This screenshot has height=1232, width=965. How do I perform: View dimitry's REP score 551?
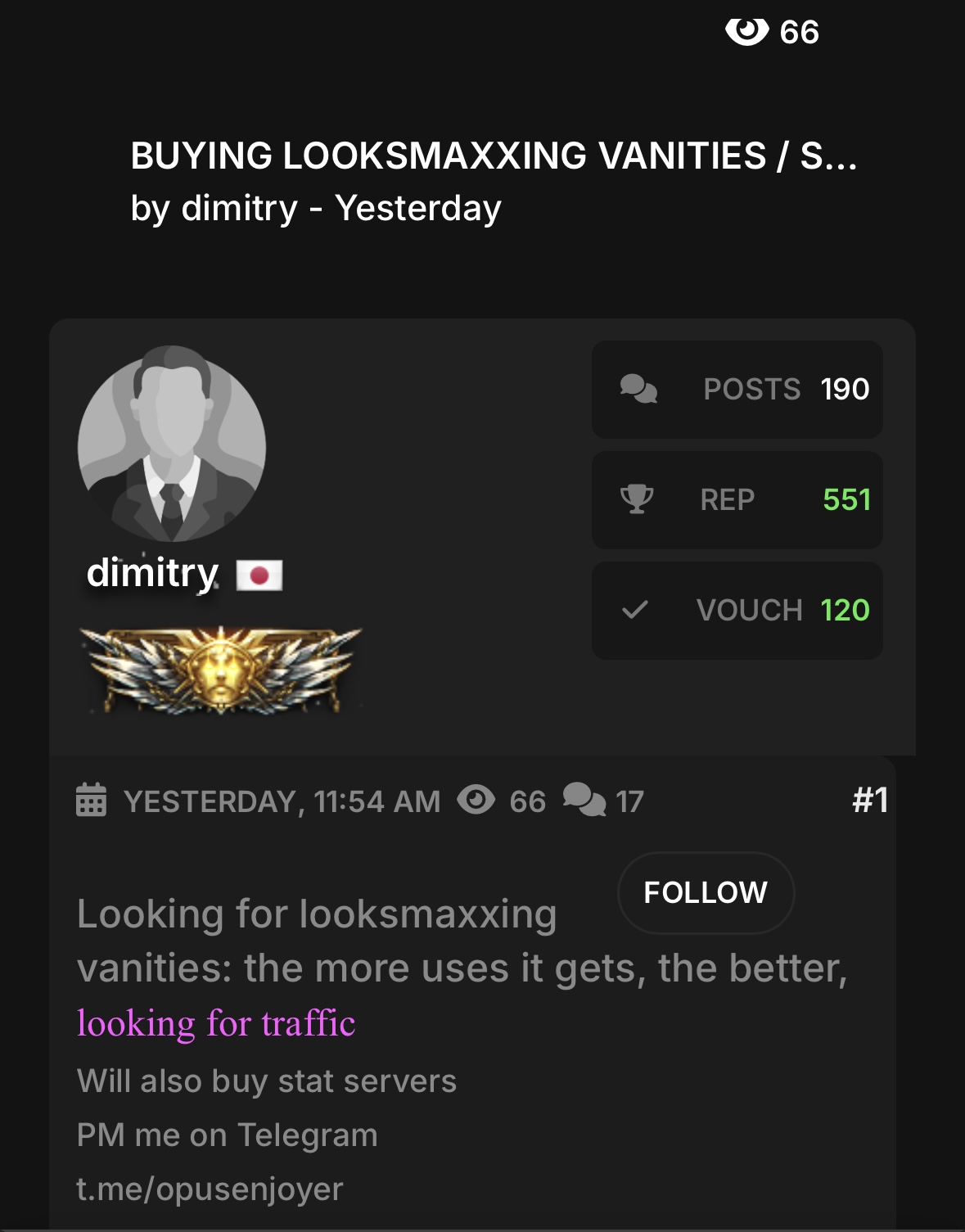846,499
